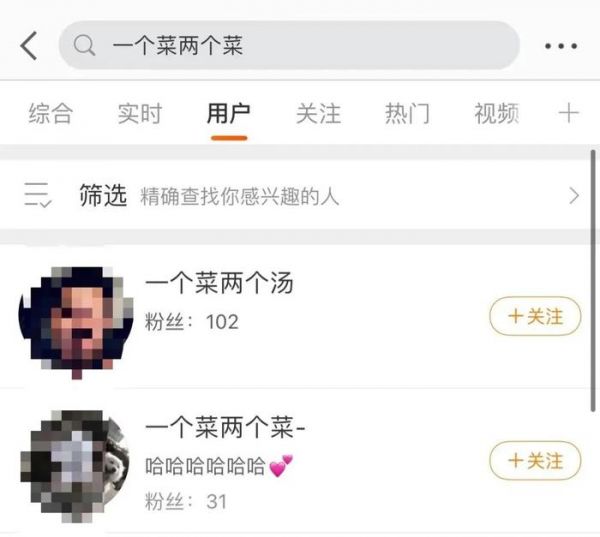This screenshot has height=537, width=600.
Task: Switch to the 实时 tab
Action: (x=139, y=113)
